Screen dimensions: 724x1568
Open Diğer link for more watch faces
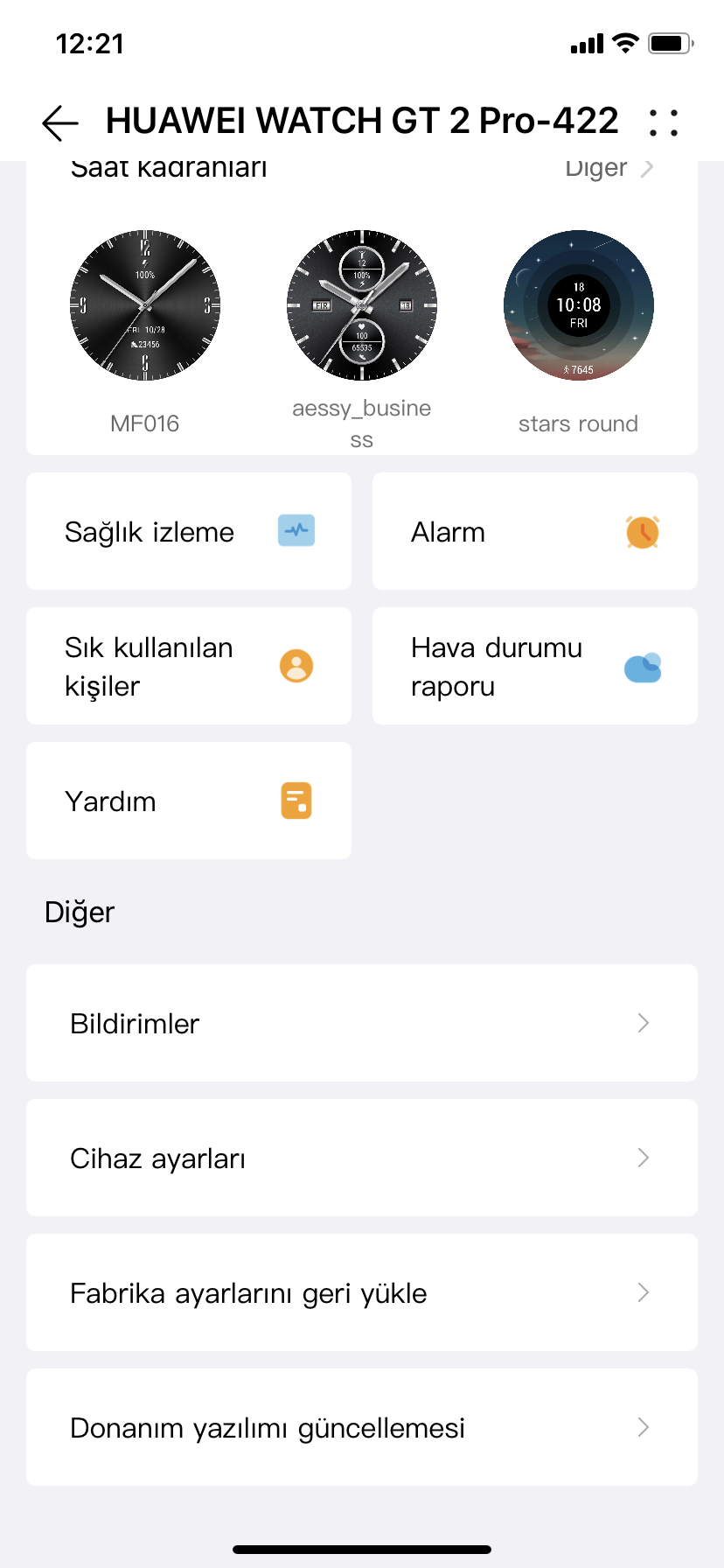tap(609, 169)
